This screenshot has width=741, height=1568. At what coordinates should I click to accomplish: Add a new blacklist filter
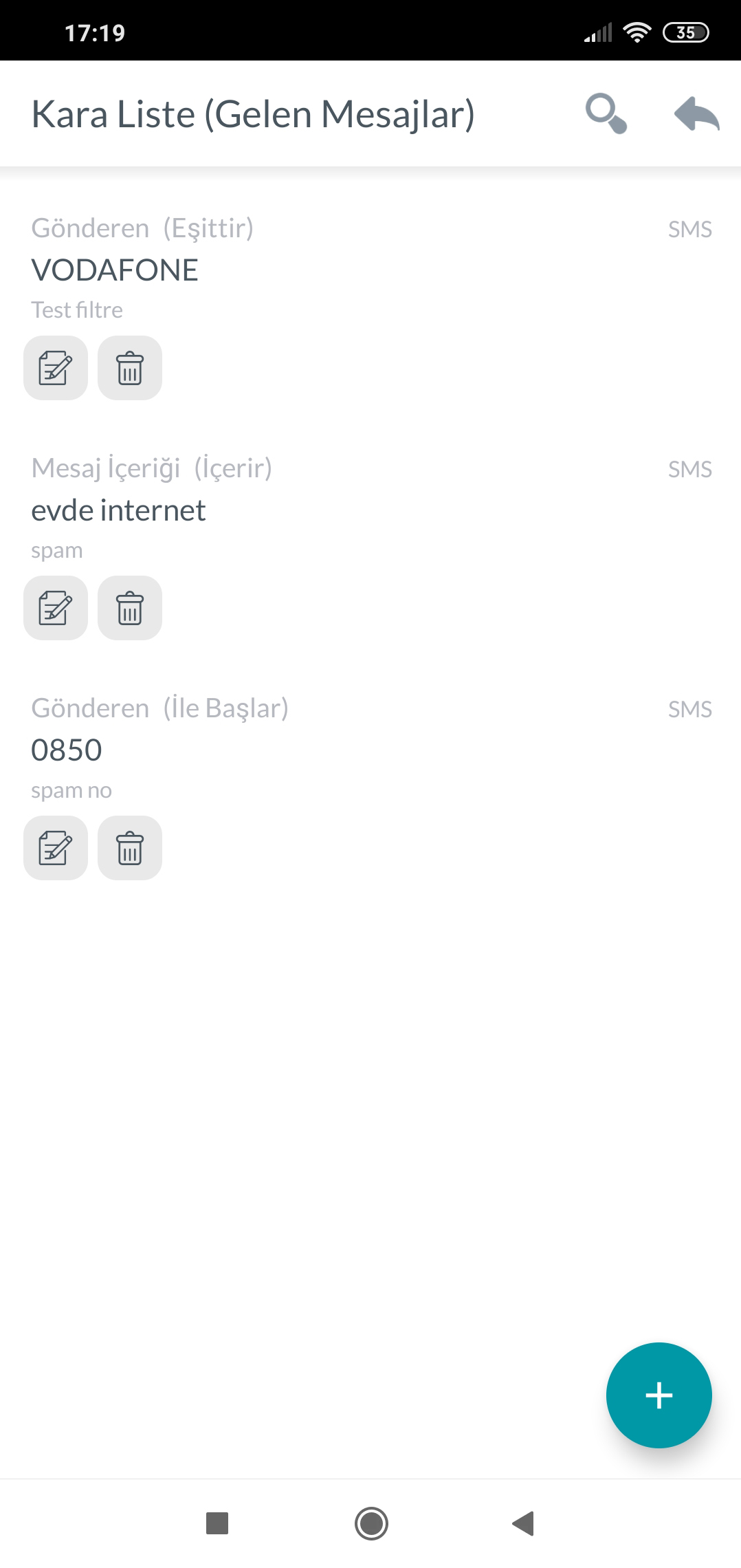coord(659,1395)
